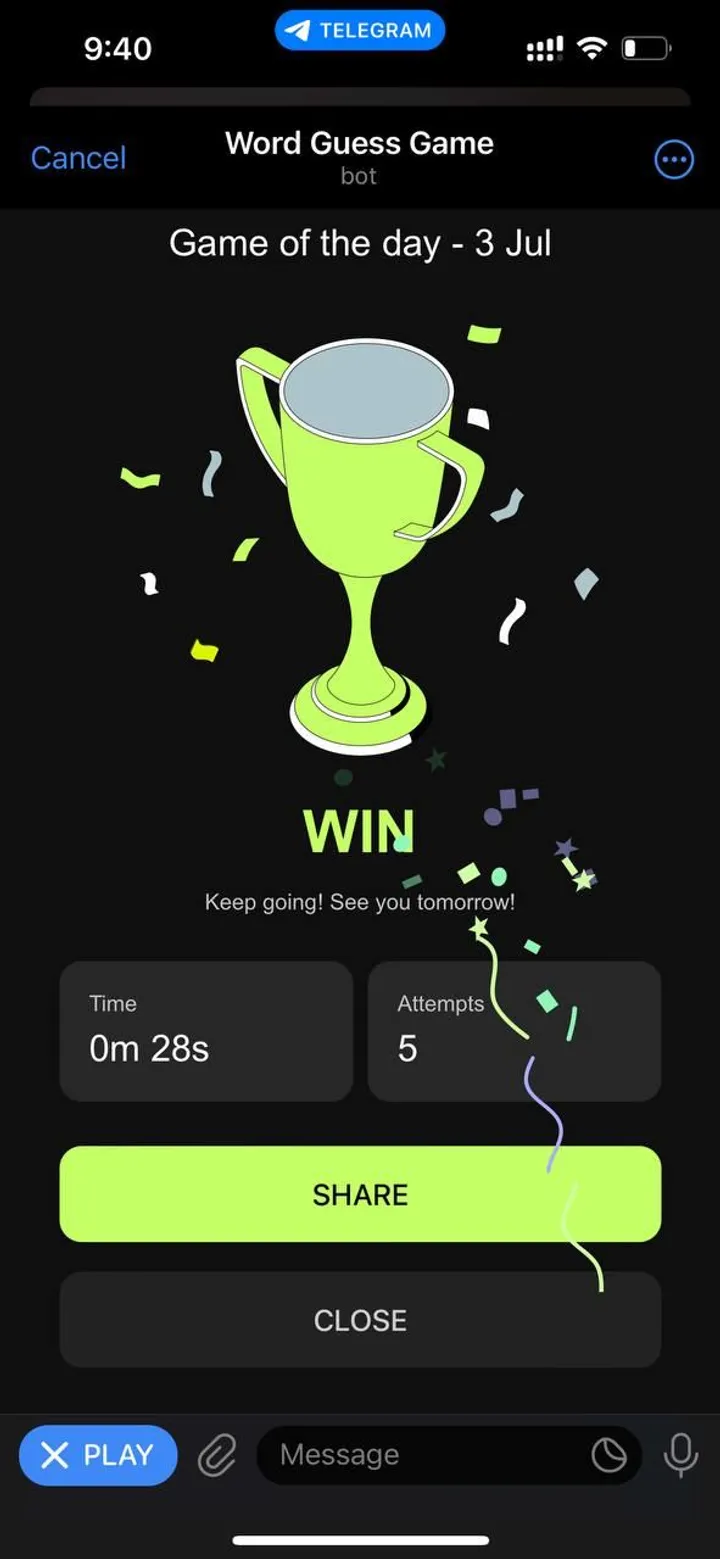
Task: Share your win result
Action: coord(360,1194)
